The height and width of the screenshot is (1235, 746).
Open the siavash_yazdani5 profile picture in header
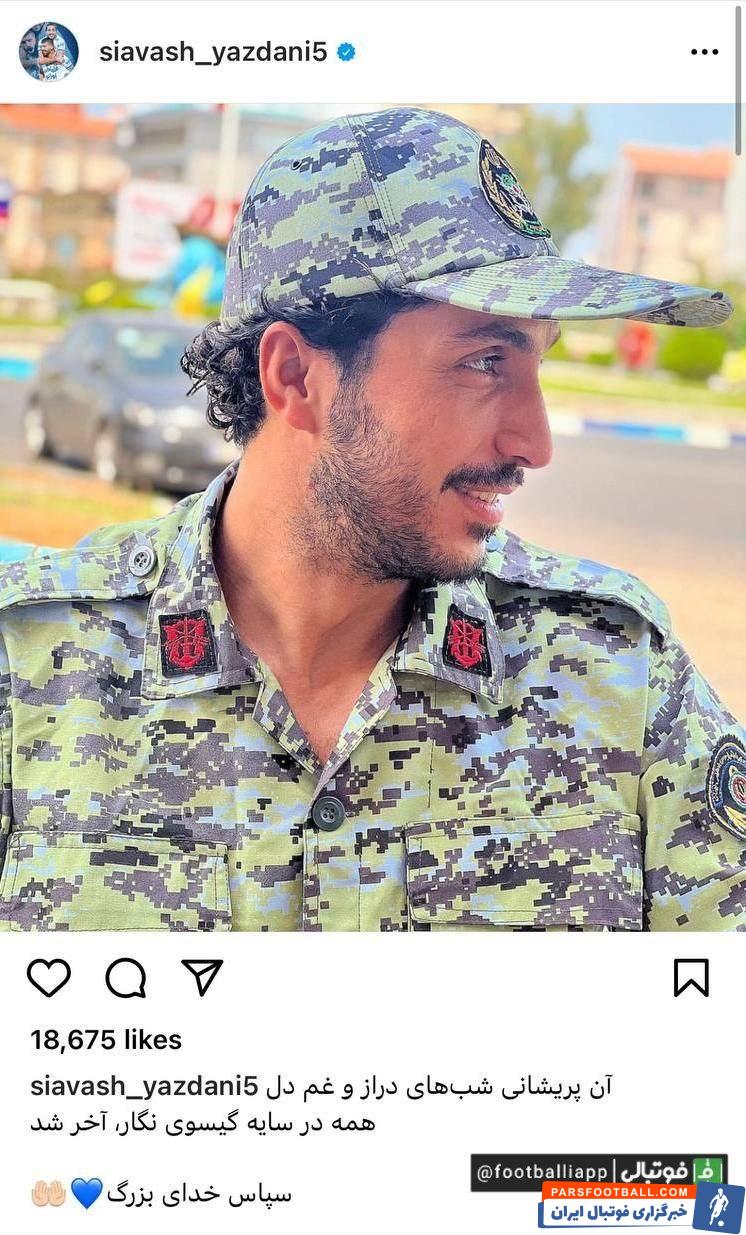[x=48, y=52]
